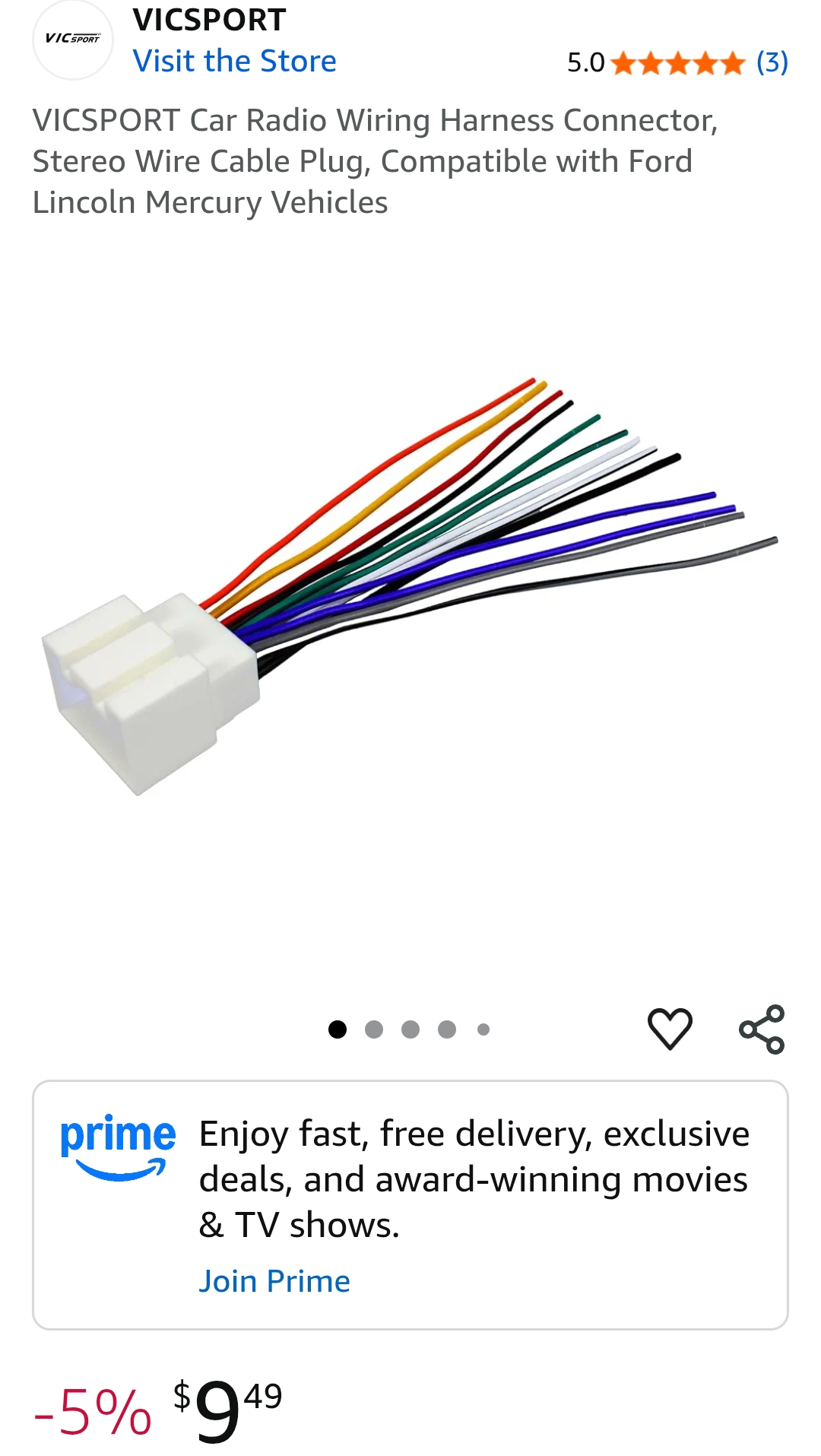The width and height of the screenshot is (821, 1456).
Task: Add item to wishlist via heart icon
Action: click(670, 1029)
